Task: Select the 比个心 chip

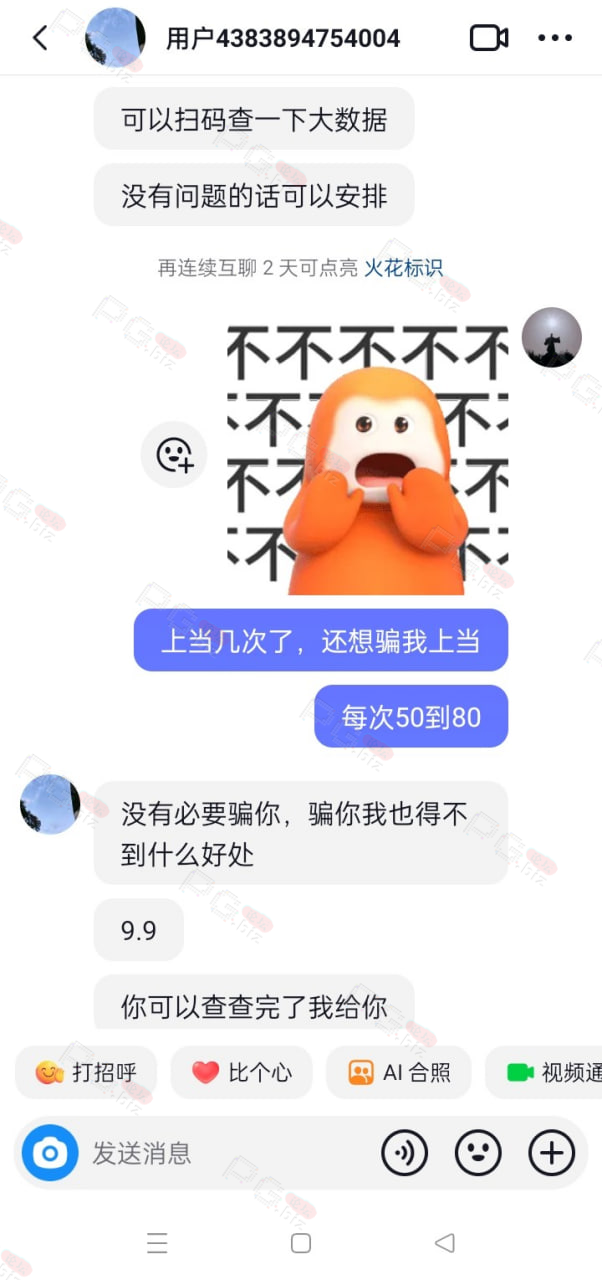Action: [241, 1073]
